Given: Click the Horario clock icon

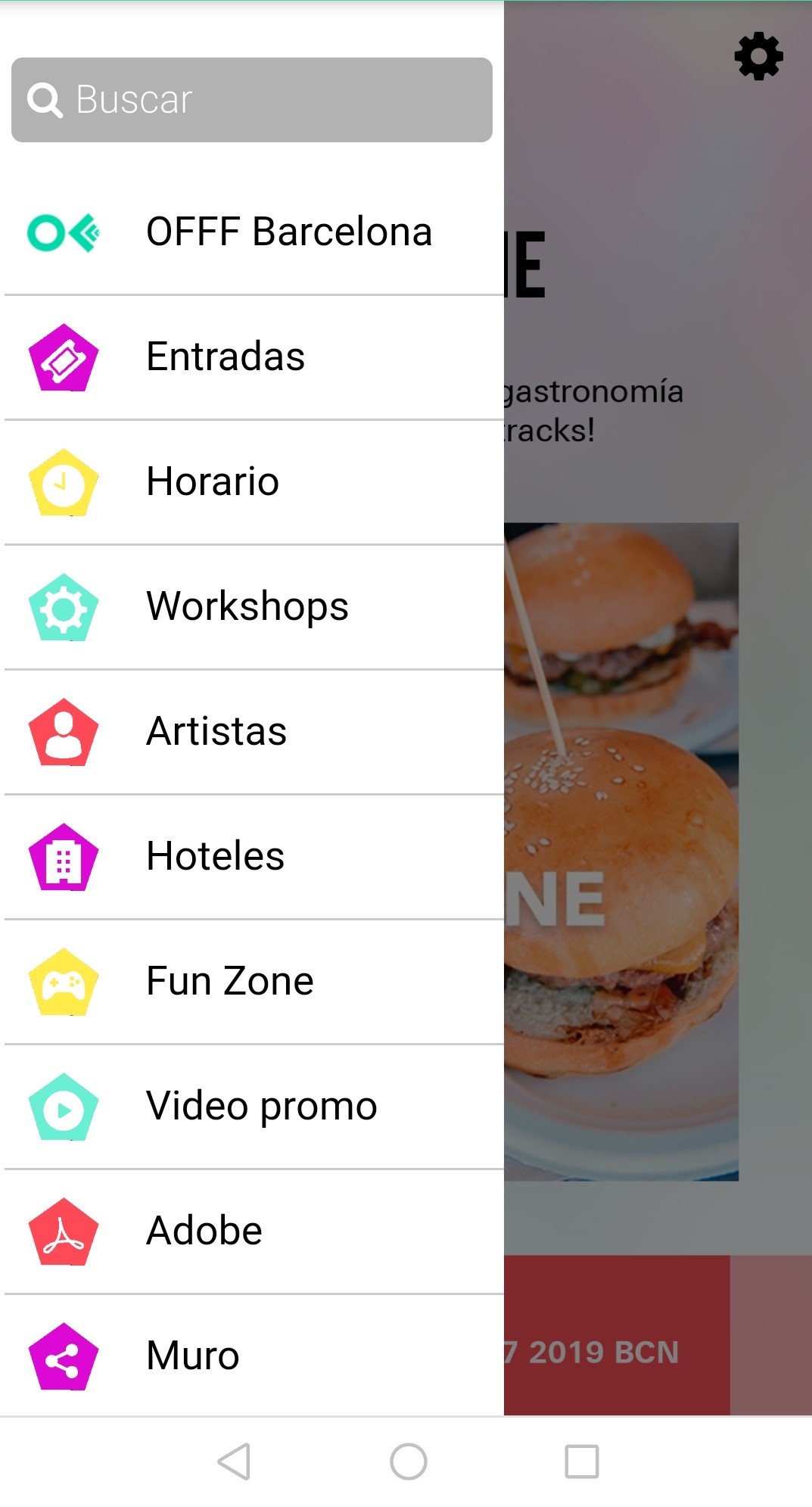Looking at the screenshot, I should tap(64, 481).
